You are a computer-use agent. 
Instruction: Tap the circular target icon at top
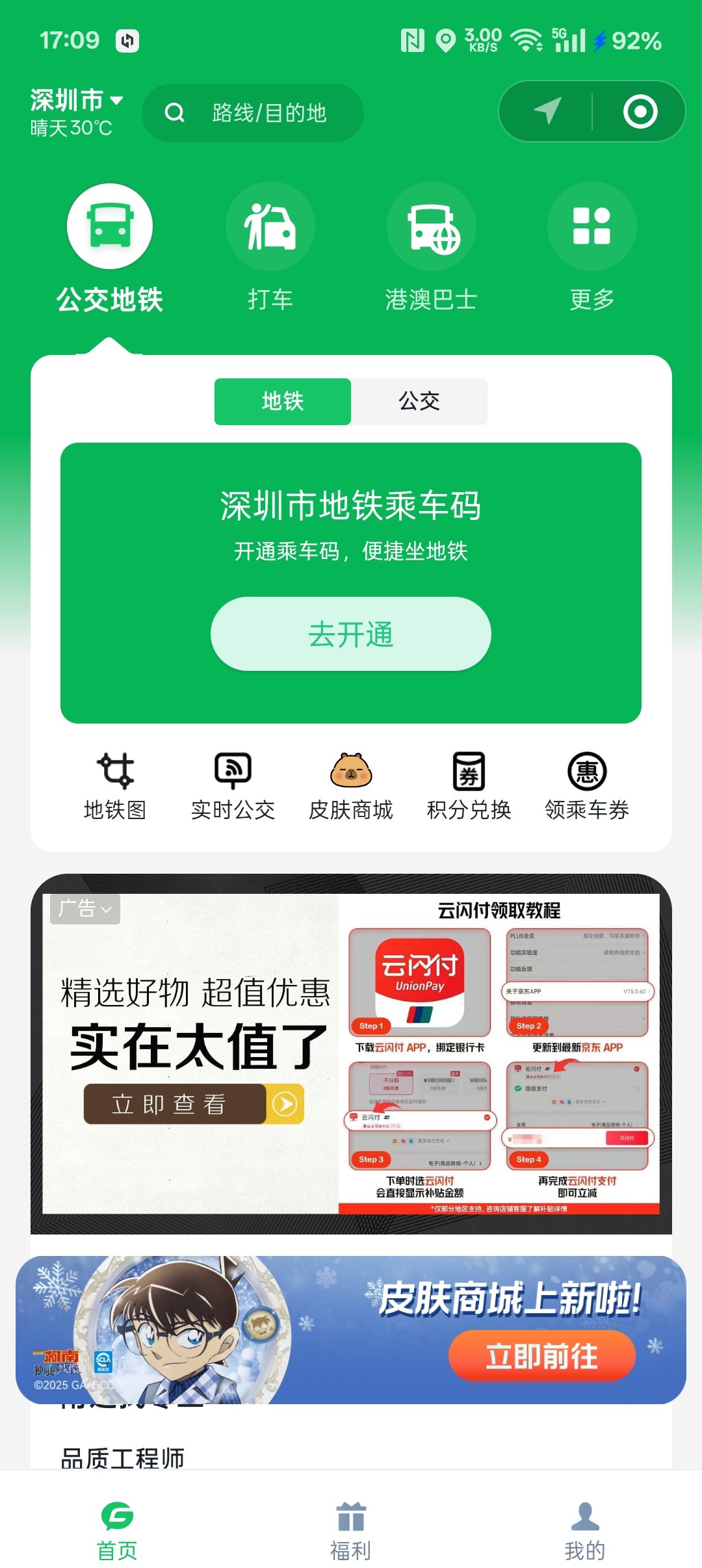pos(640,112)
